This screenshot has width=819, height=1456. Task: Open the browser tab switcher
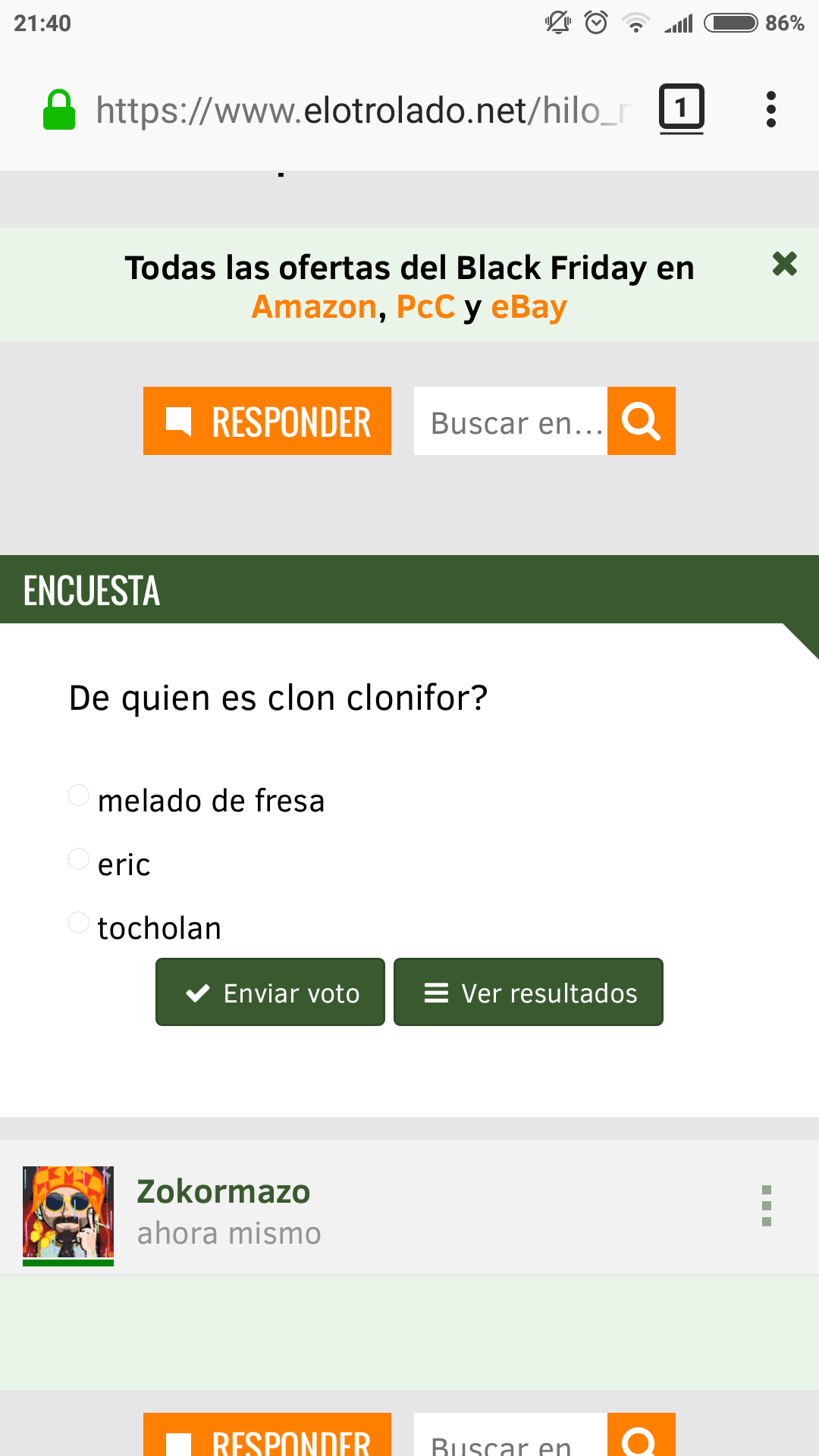(x=681, y=109)
